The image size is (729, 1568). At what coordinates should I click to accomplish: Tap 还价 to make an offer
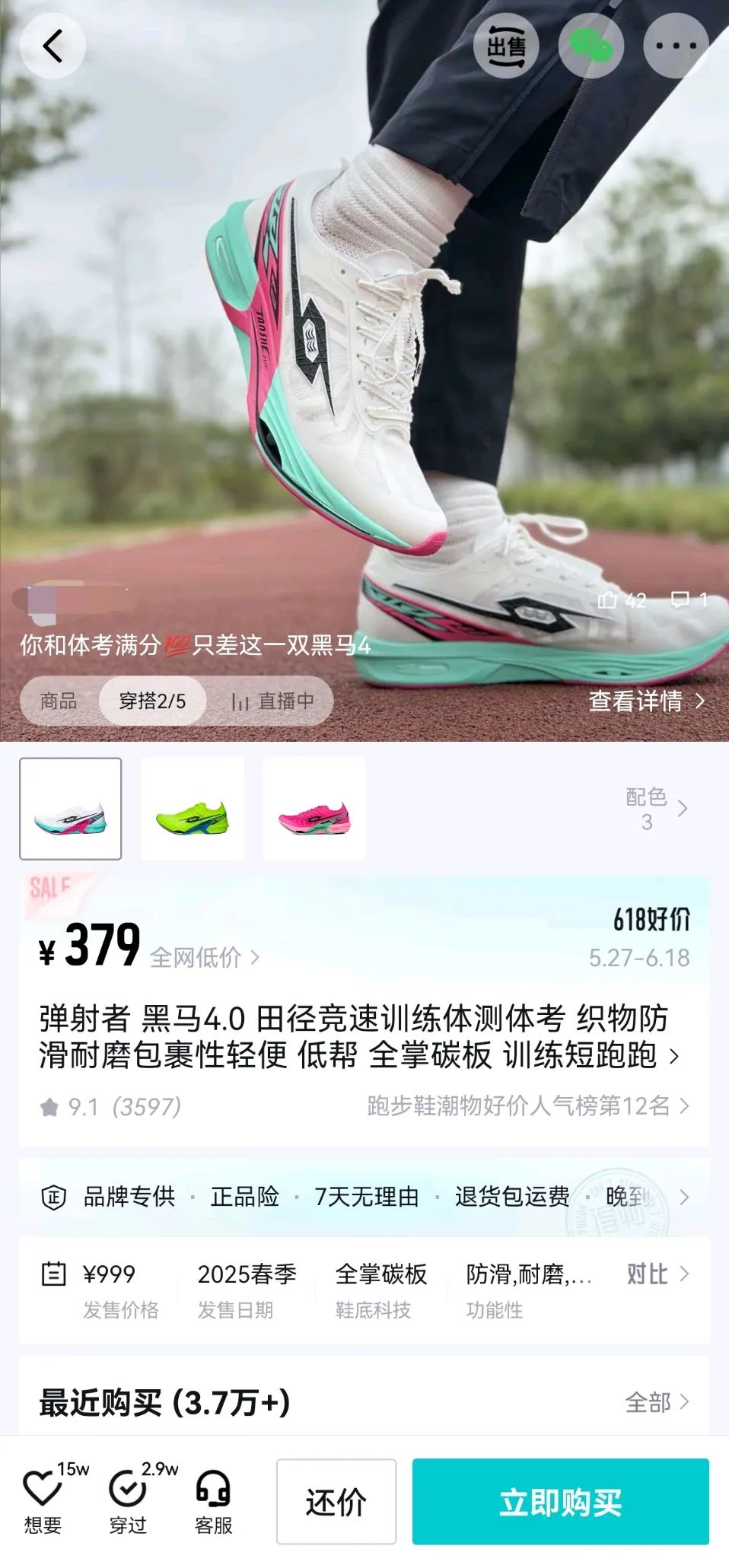pyautogui.click(x=336, y=1501)
